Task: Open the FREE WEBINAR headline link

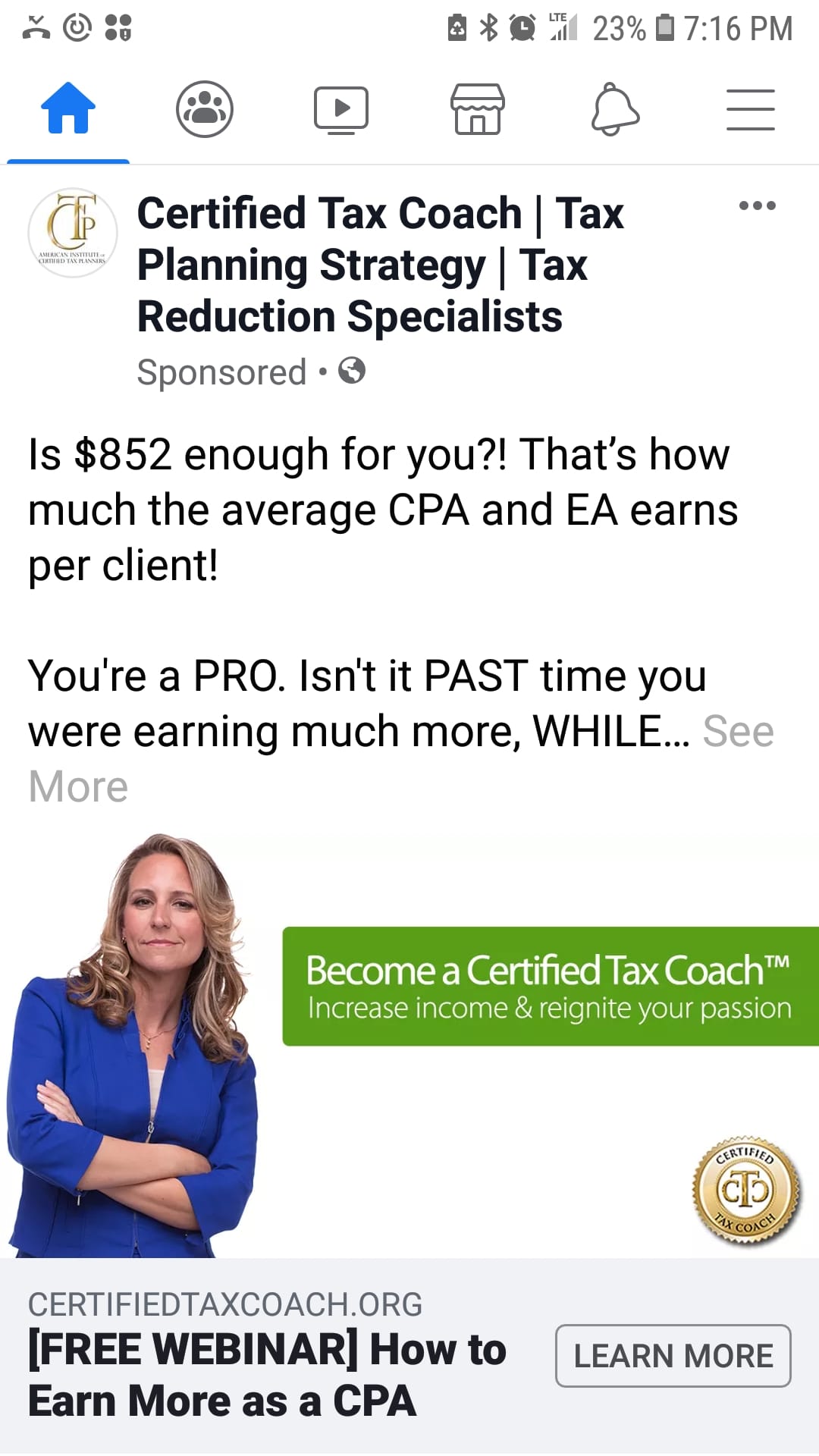Action: click(x=267, y=1375)
